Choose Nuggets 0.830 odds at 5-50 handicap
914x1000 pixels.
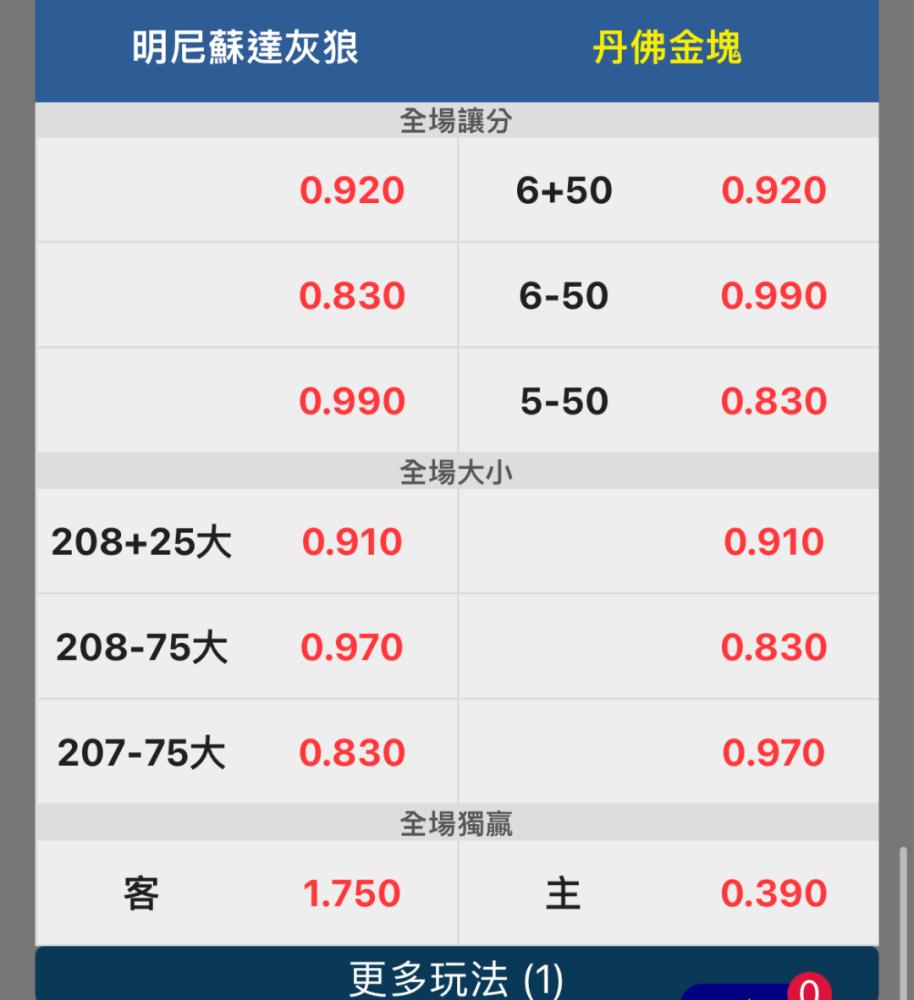coord(668,401)
